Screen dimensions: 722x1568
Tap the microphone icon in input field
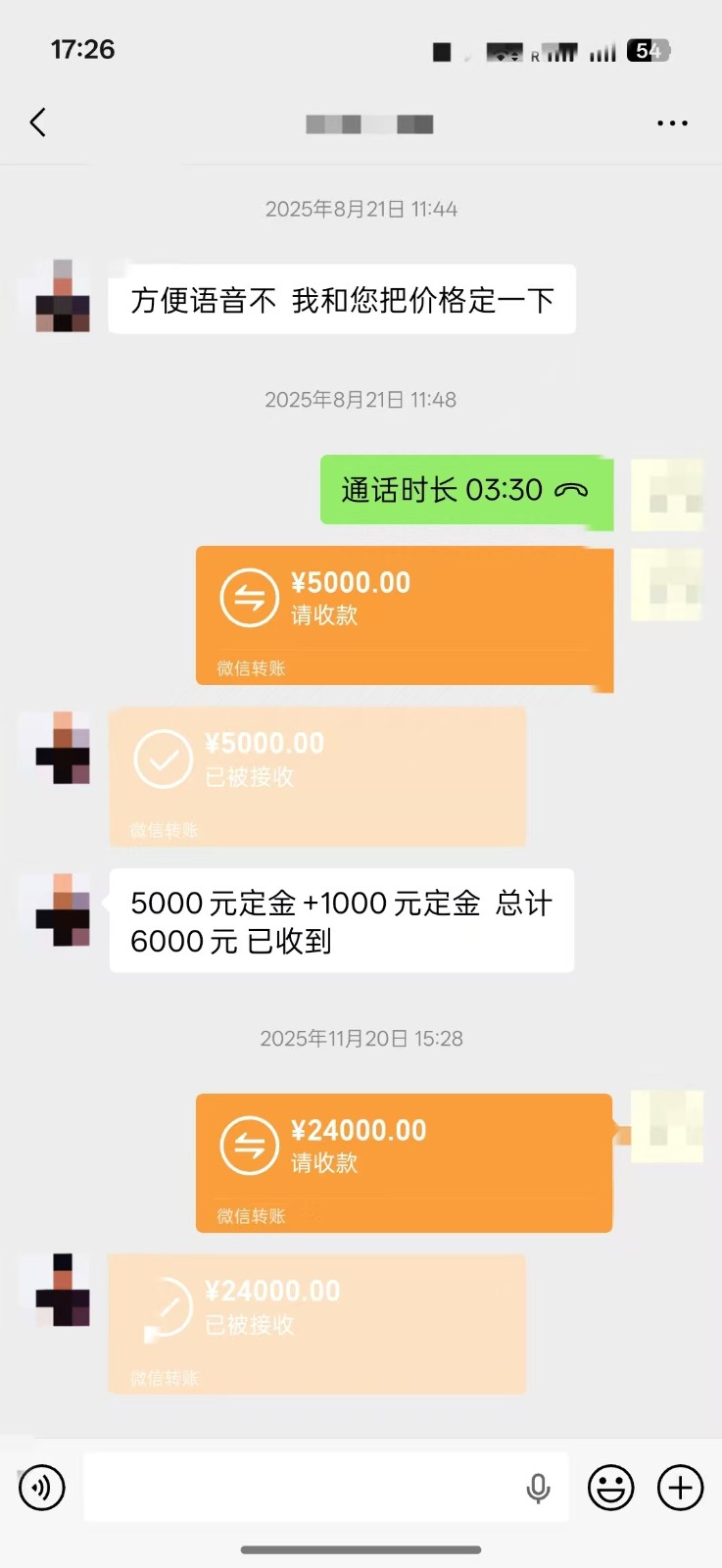pyautogui.click(x=538, y=1488)
